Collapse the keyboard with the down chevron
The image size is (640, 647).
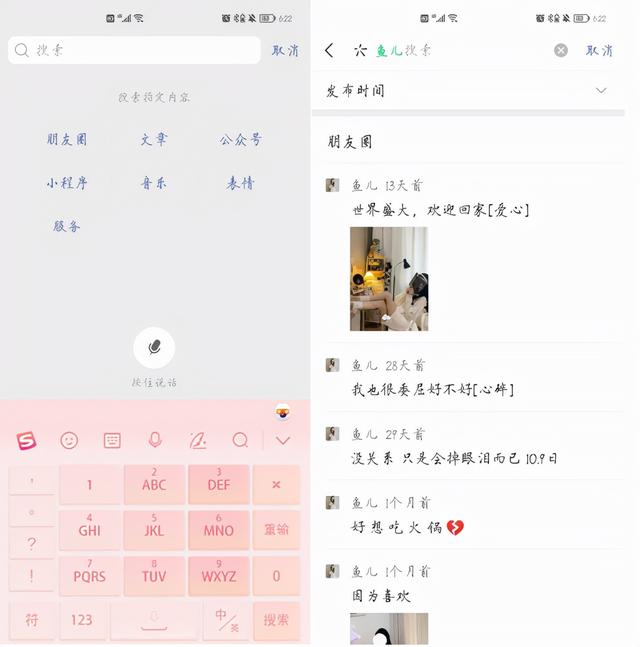click(283, 440)
